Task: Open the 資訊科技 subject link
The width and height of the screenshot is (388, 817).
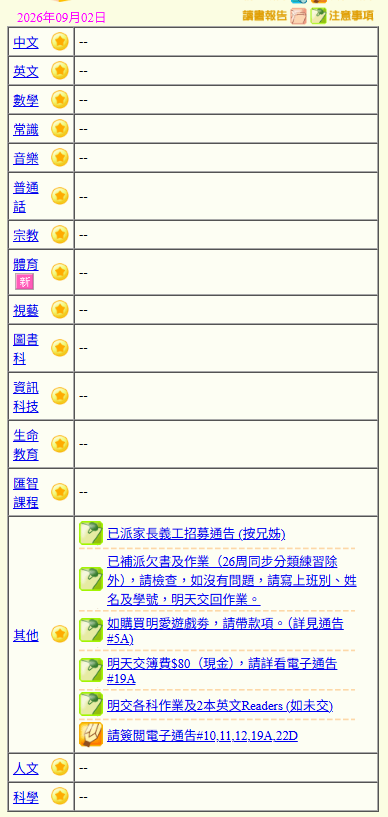Action: coord(26,397)
